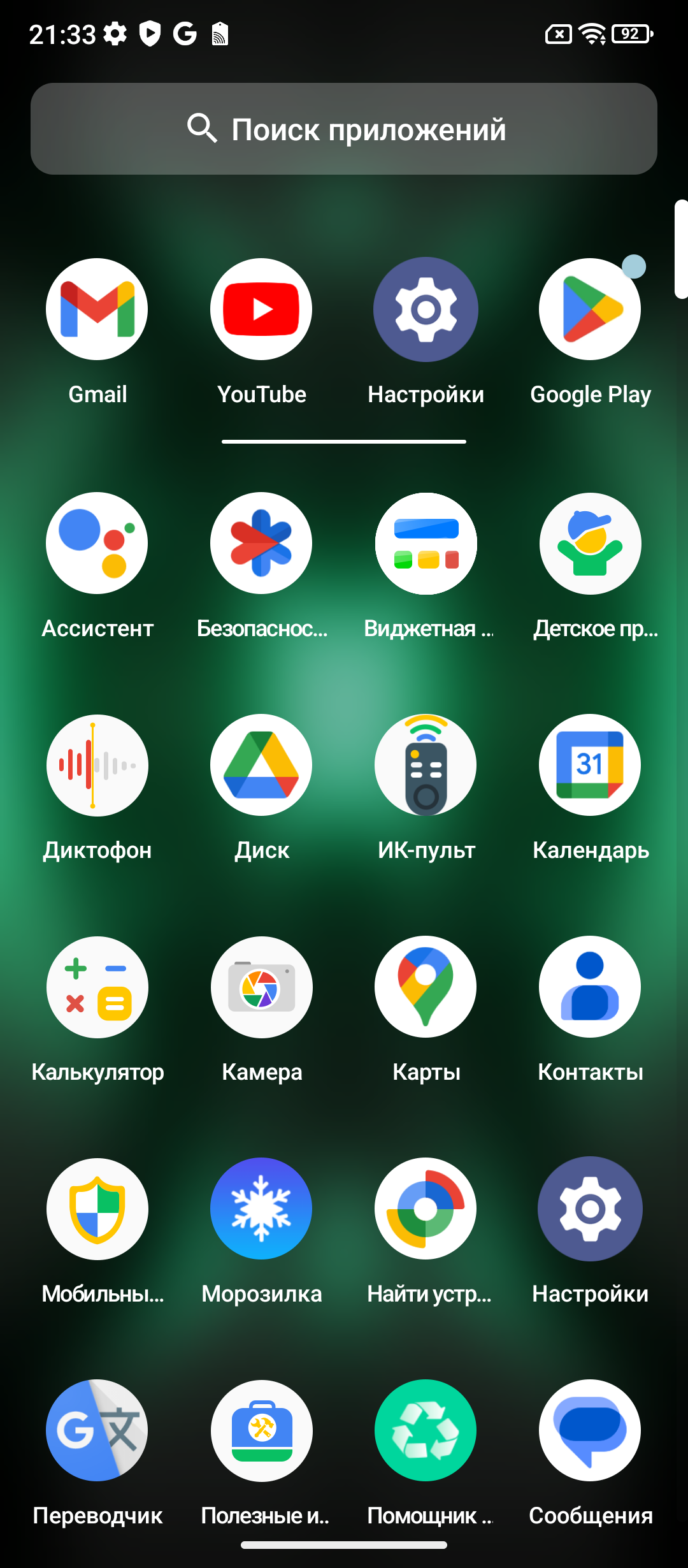Open Карты maps app
The width and height of the screenshot is (688, 1568).
tap(426, 987)
